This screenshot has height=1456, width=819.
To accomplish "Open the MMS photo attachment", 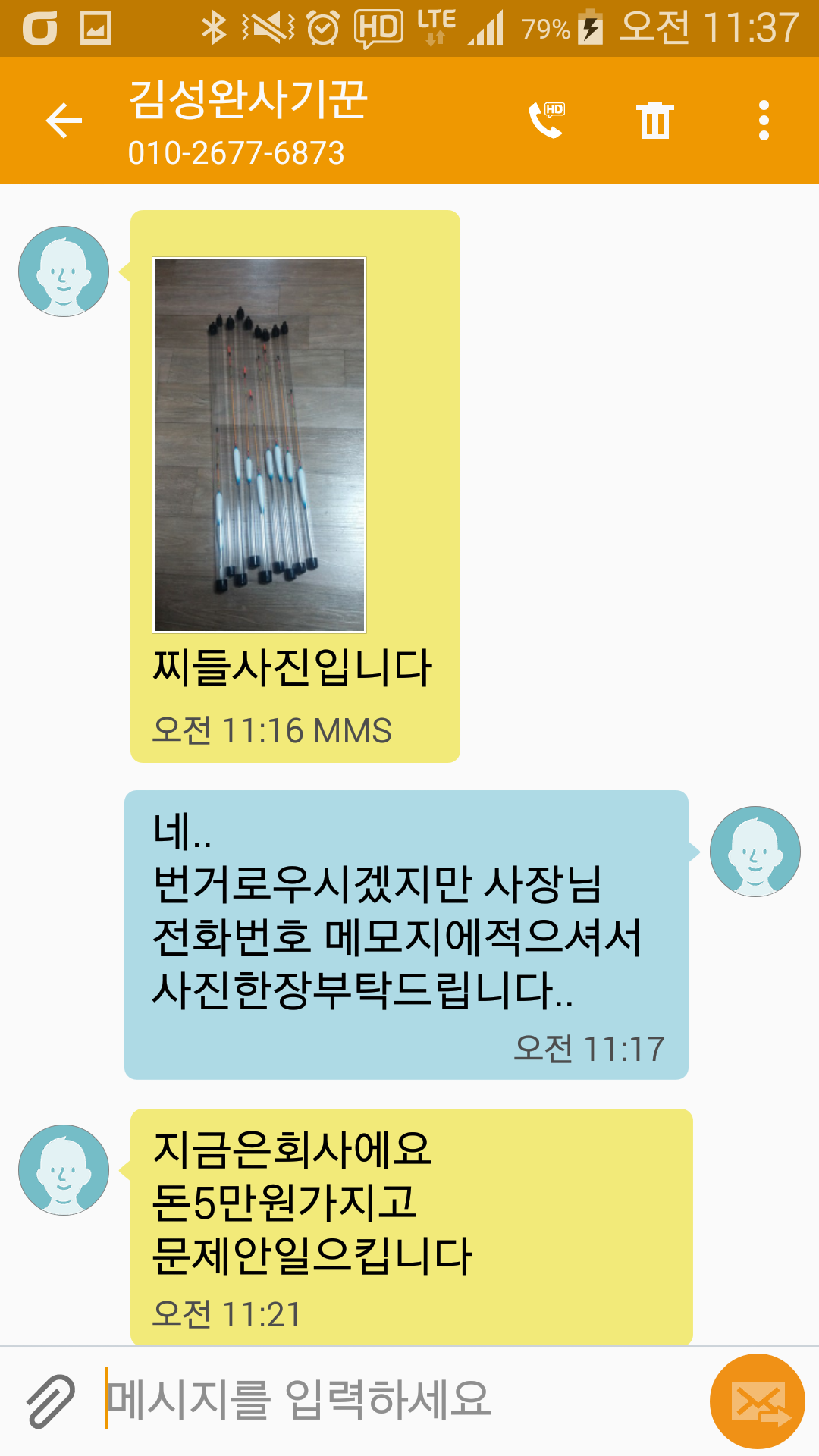I will click(x=259, y=445).
